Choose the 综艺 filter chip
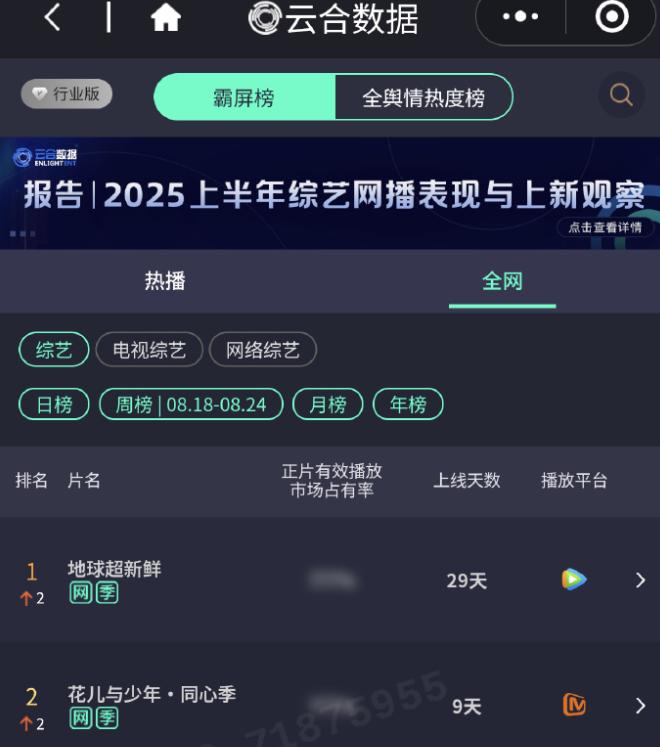This screenshot has width=660, height=747. click(54, 350)
